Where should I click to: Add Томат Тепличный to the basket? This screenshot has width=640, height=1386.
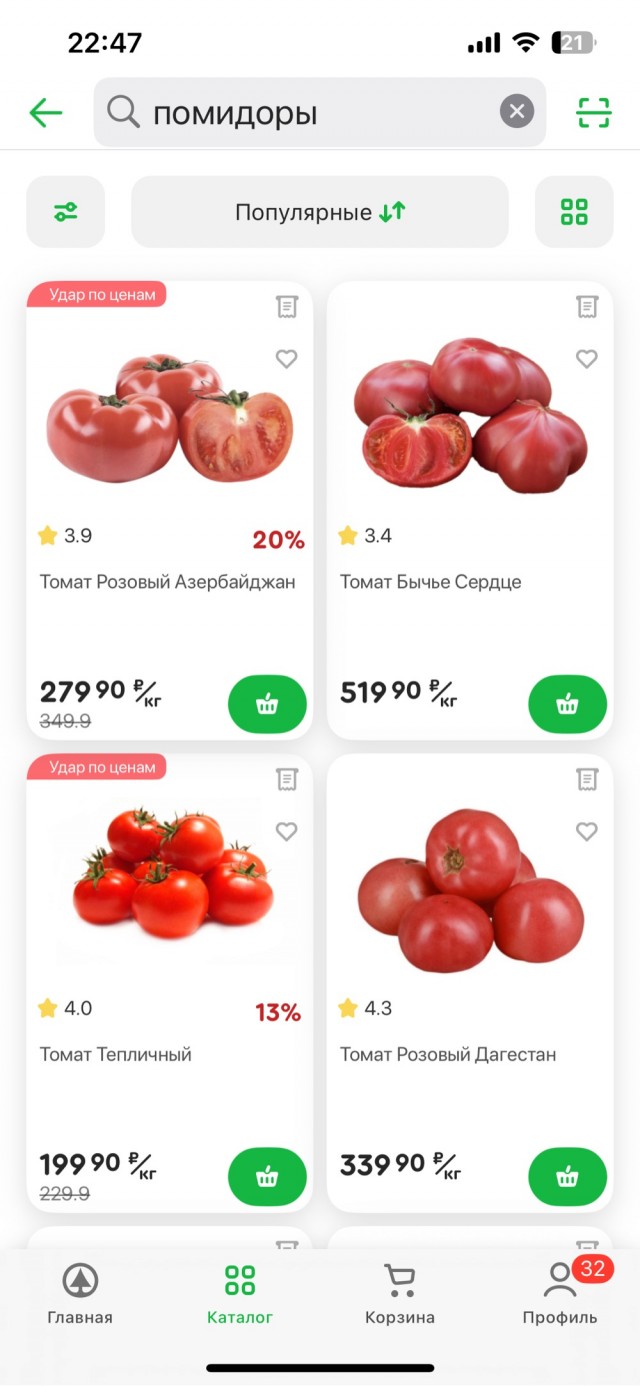tap(267, 1177)
